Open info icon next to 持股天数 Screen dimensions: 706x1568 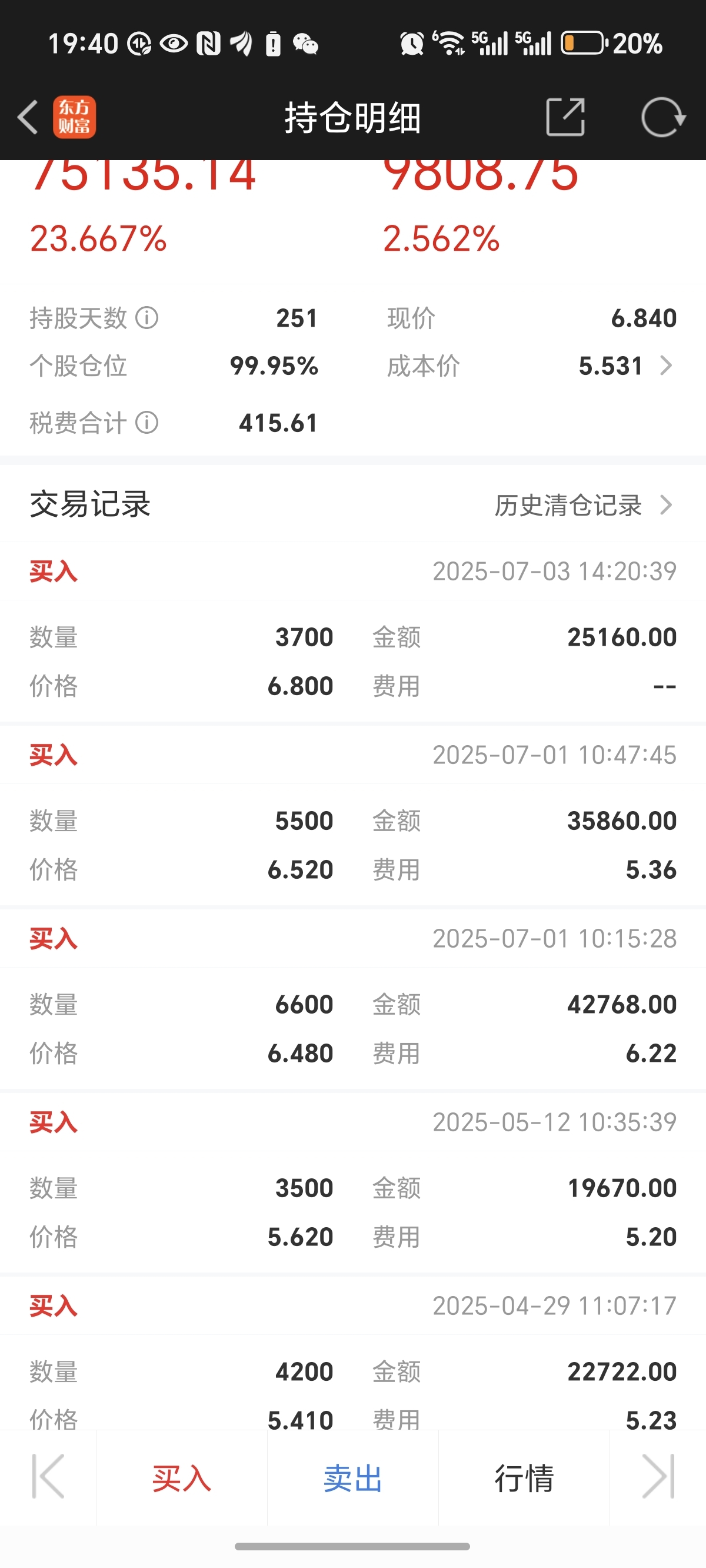[x=146, y=318]
